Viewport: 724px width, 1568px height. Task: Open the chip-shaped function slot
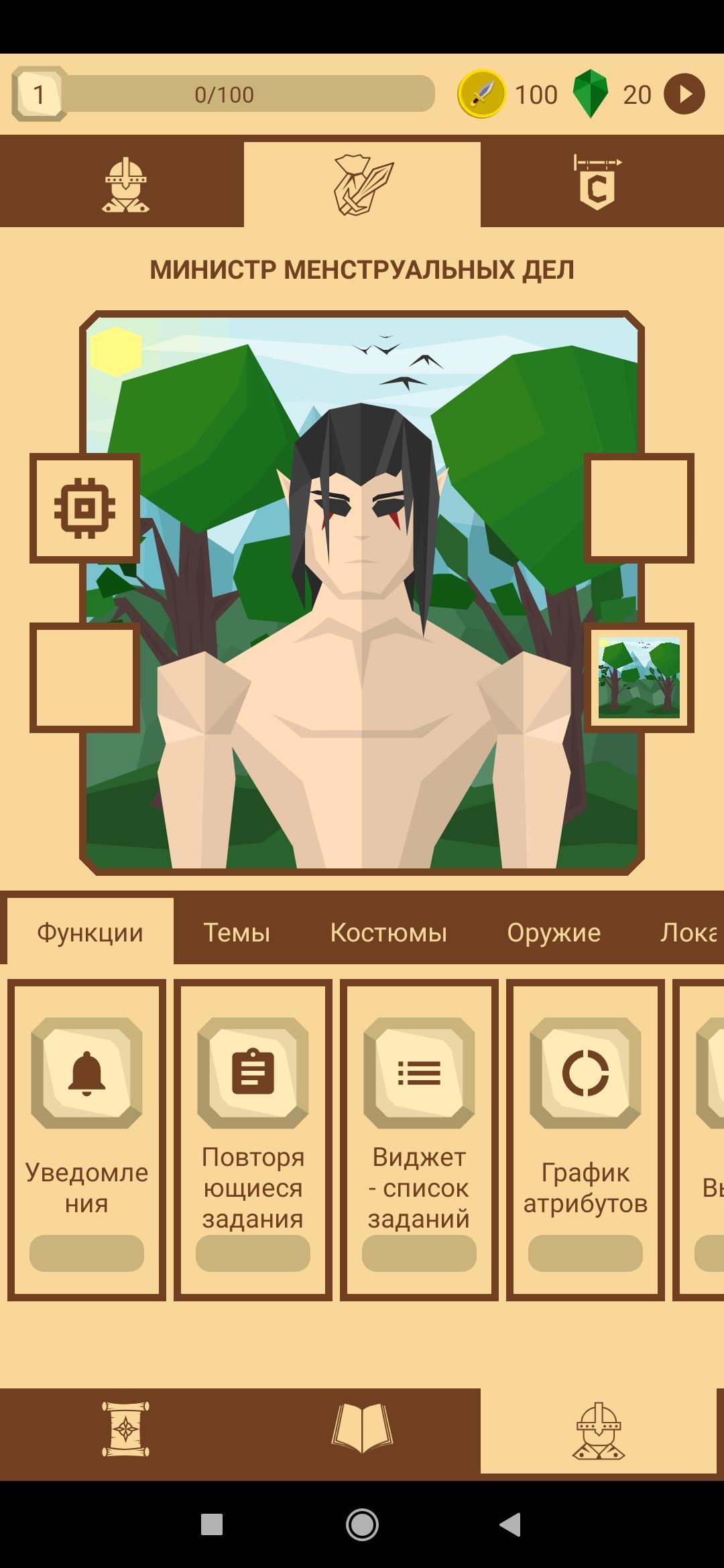84,508
